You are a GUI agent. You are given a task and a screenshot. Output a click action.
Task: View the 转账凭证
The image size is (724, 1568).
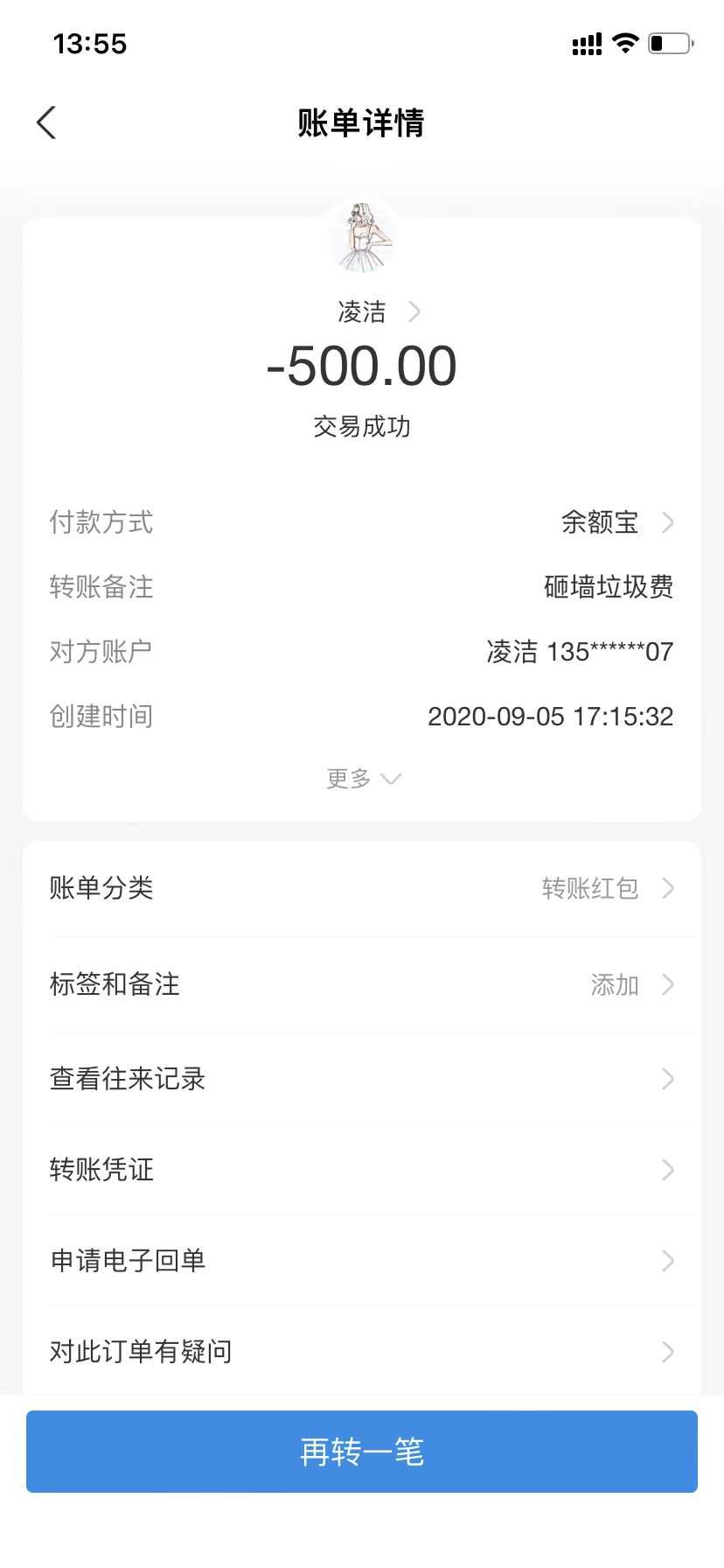click(362, 1170)
